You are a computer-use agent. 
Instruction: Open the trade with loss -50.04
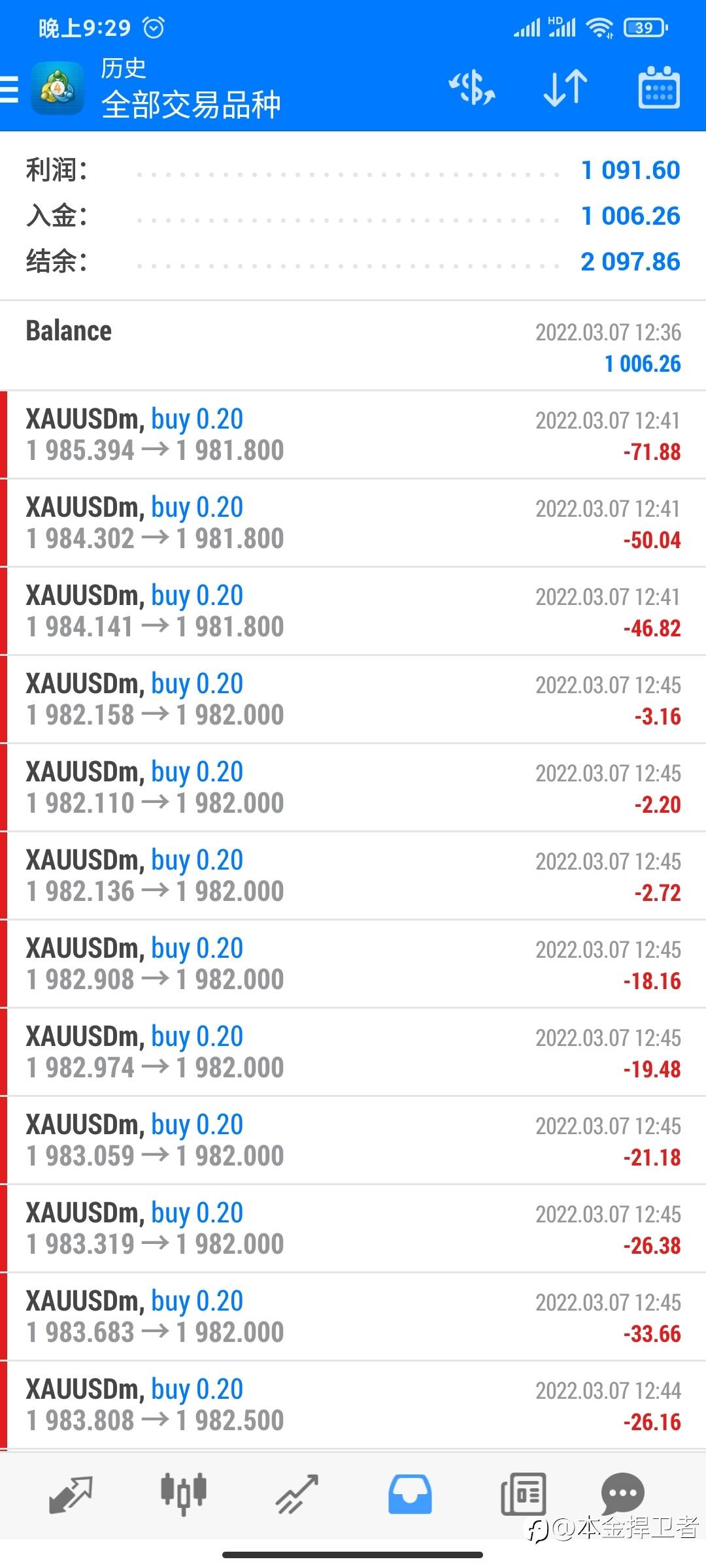[353, 523]
